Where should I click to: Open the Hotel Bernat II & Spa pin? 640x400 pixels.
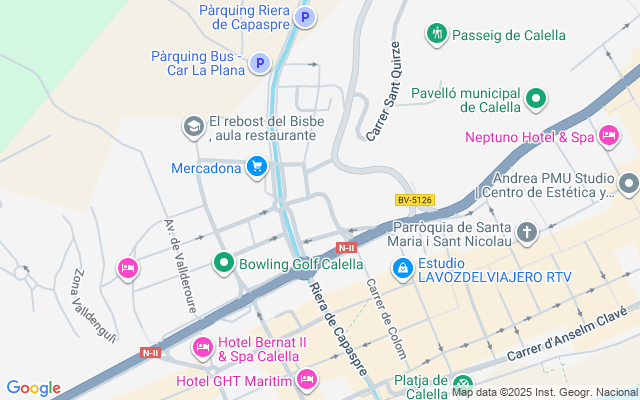[x=202, y=347]
